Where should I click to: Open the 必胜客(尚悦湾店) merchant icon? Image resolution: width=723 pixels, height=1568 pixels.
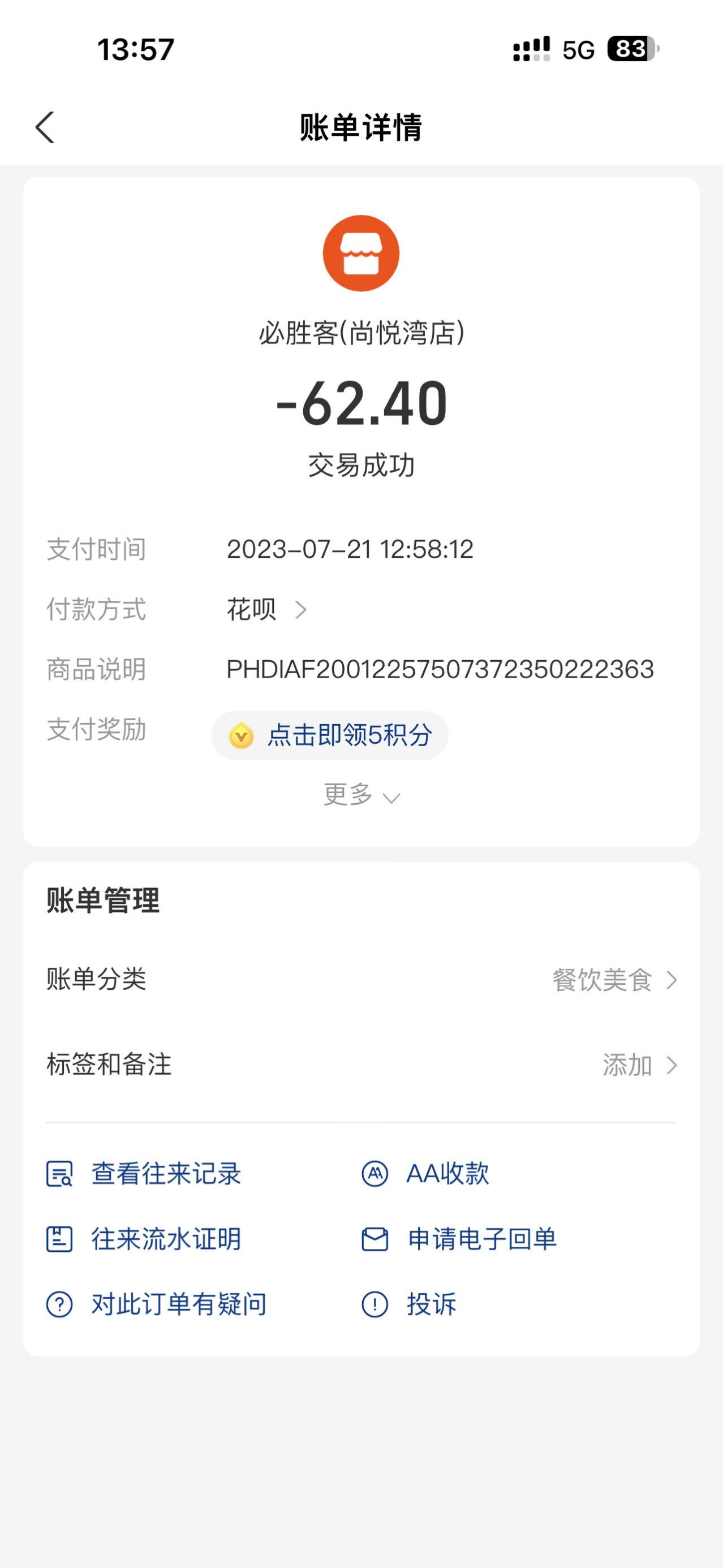pyautogui.click(x=361, y=253)
